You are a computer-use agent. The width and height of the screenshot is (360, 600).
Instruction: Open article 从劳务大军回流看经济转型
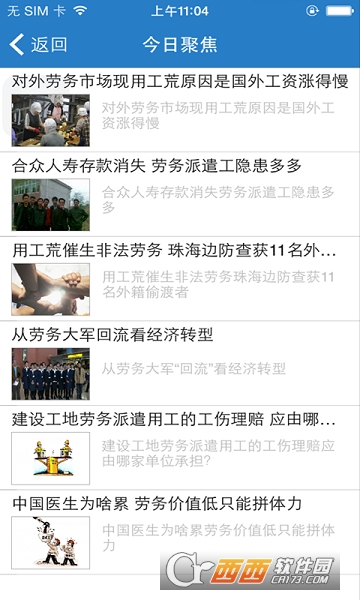click(x=180, y=364)
